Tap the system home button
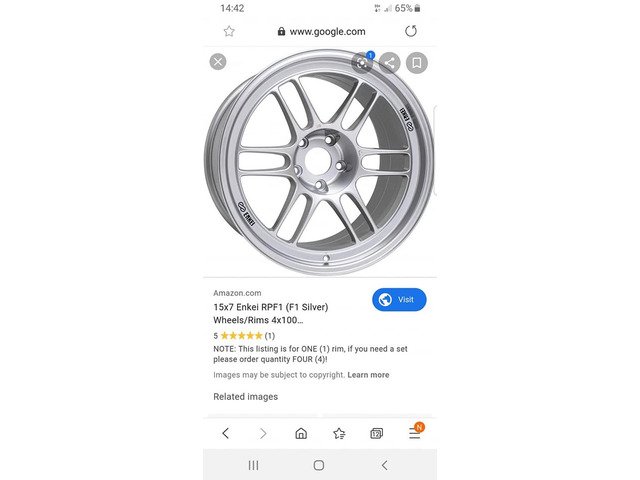 pos(319,465)
